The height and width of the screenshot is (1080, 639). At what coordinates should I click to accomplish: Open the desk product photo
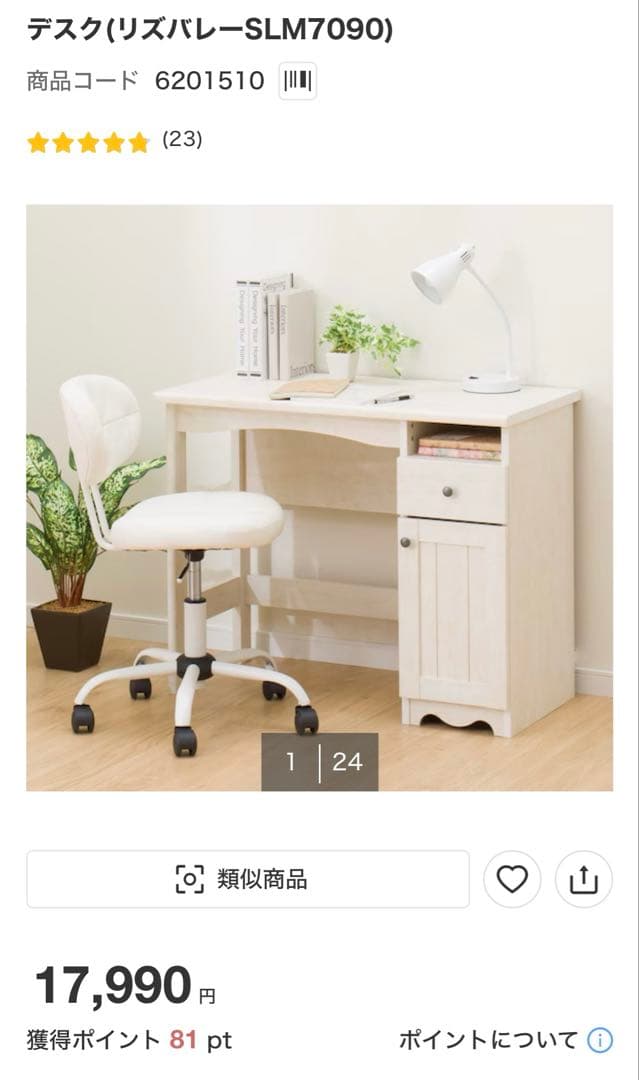tap(319, 497)
